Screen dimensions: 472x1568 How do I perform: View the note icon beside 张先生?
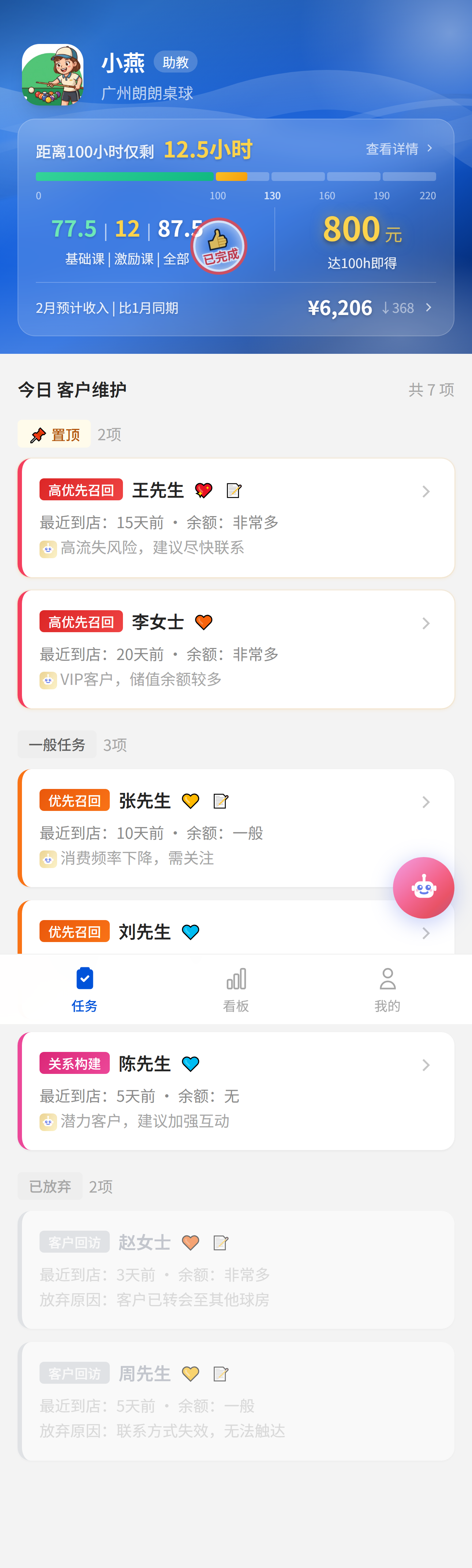pyautogui.click(x=221, y=801)
